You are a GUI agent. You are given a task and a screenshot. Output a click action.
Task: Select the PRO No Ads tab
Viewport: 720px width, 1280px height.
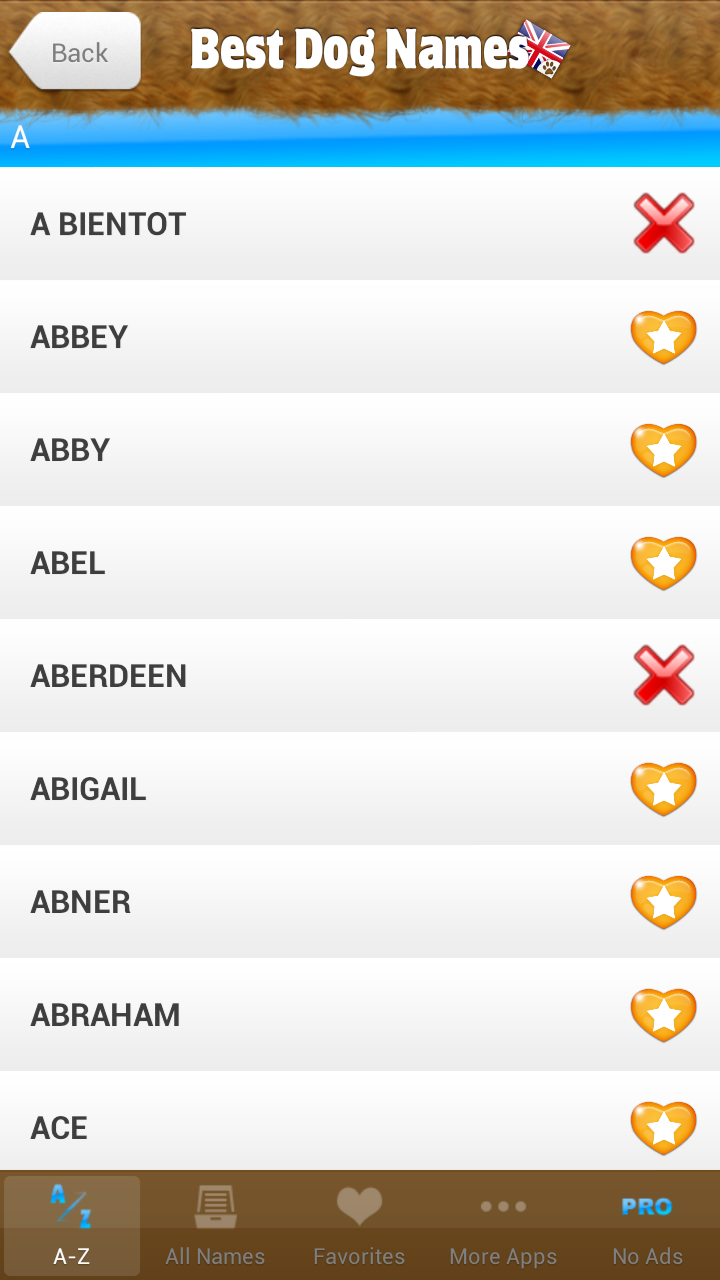(x=647, y=1226)
